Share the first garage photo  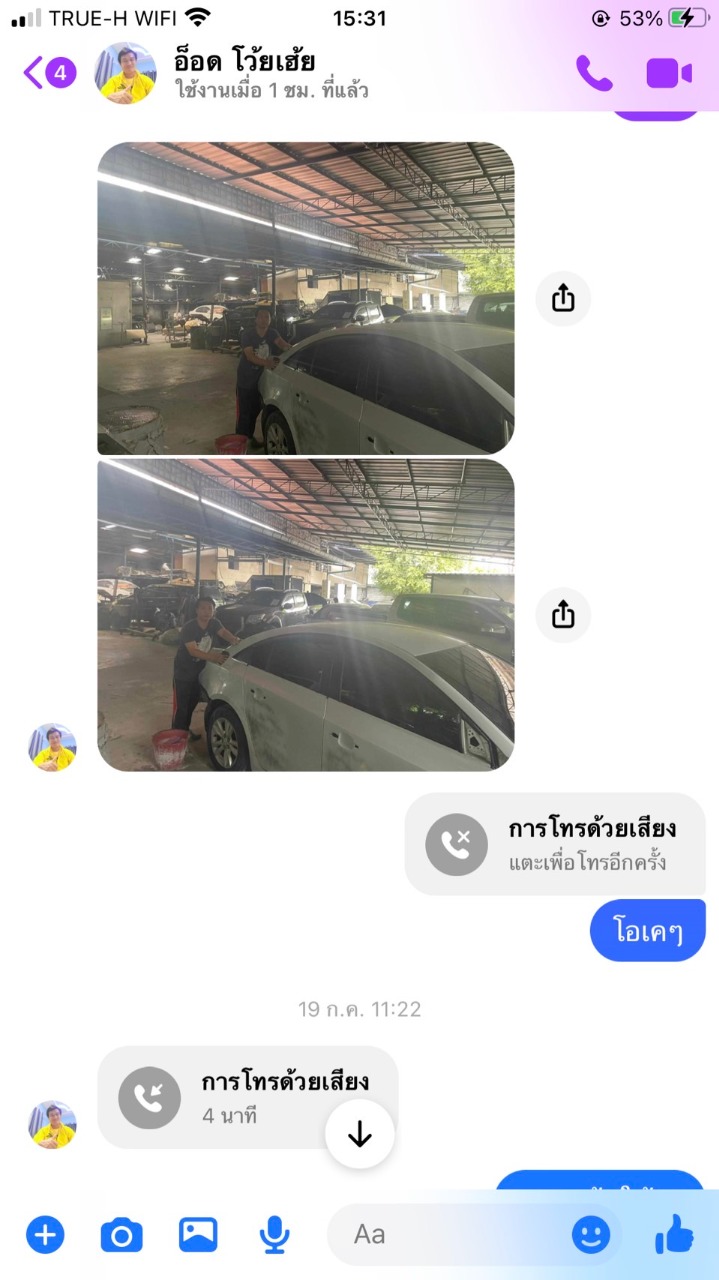[x=563, y=298]
